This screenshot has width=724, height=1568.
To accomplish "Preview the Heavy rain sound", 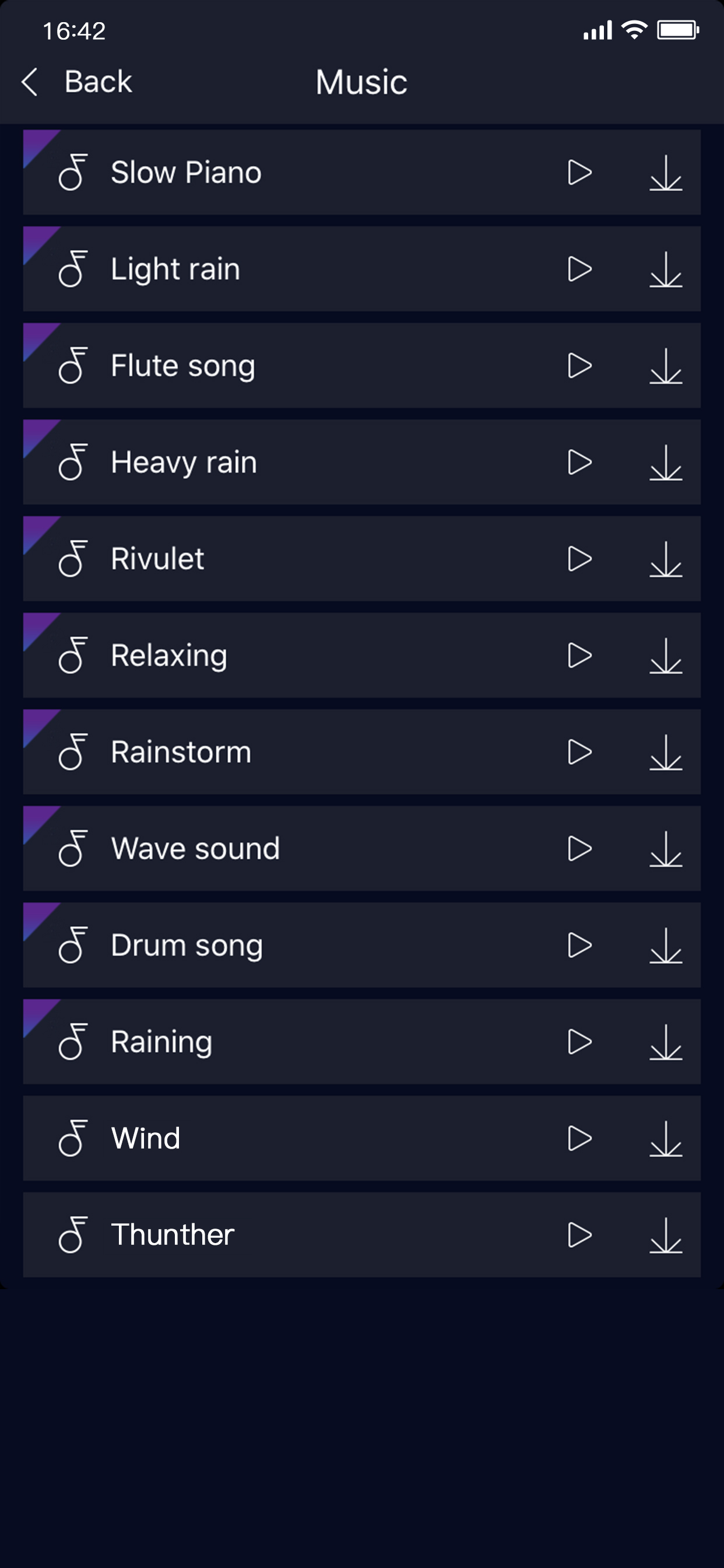I will 579,462.
